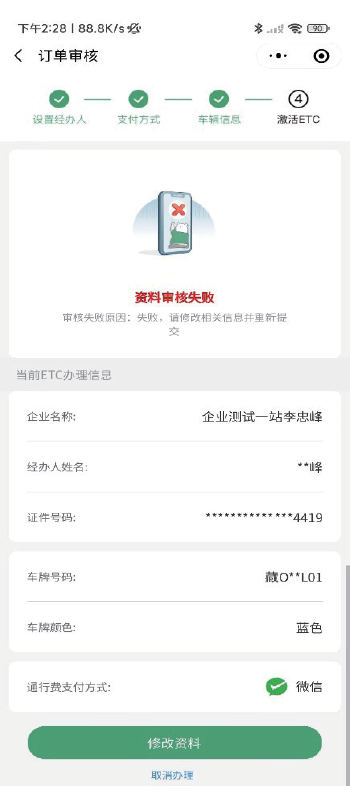Viewport: 362px width, 798px height.
Task: Go back from 订单审核 page
Action: coord(18,56)
